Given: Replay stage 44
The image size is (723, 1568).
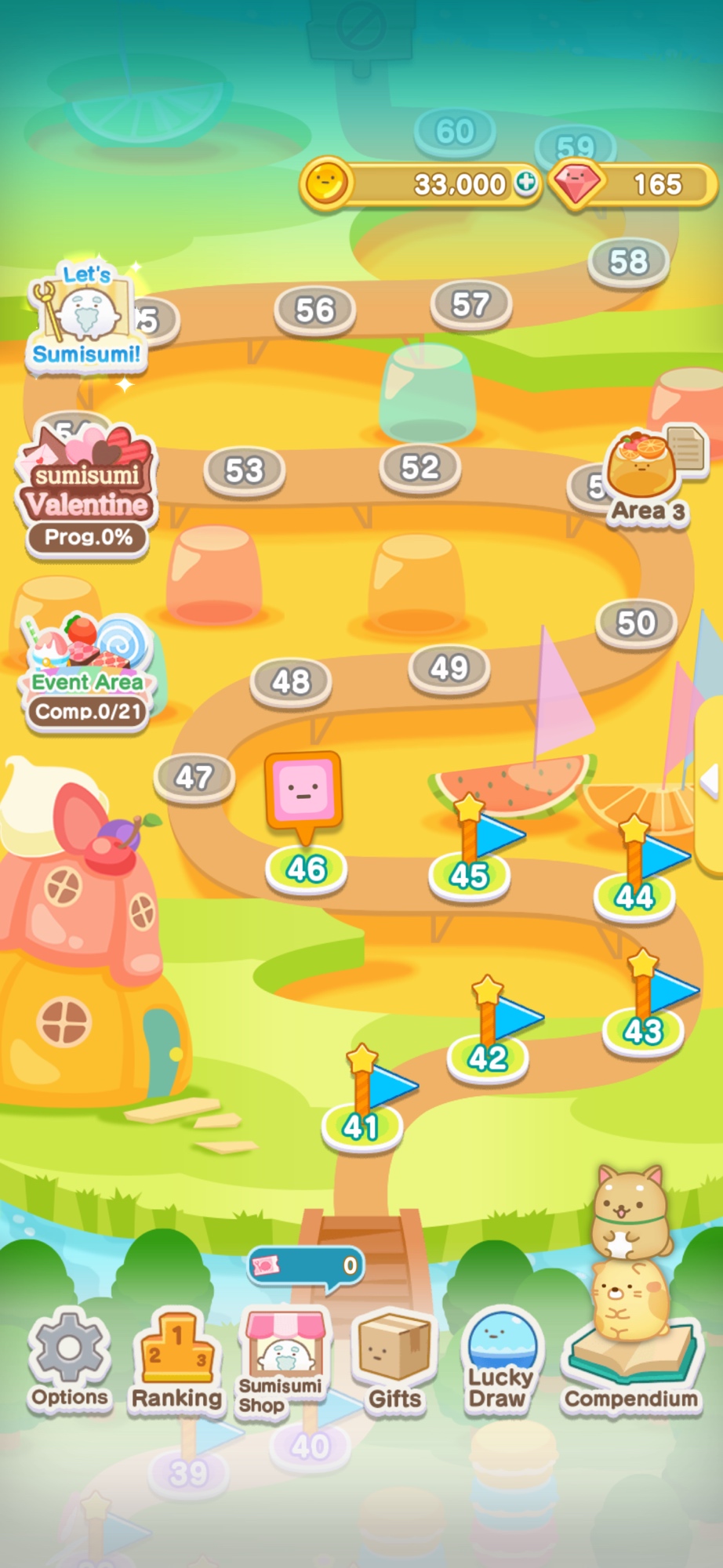Looking at the screenshot, I should click(x=634, y=896).
